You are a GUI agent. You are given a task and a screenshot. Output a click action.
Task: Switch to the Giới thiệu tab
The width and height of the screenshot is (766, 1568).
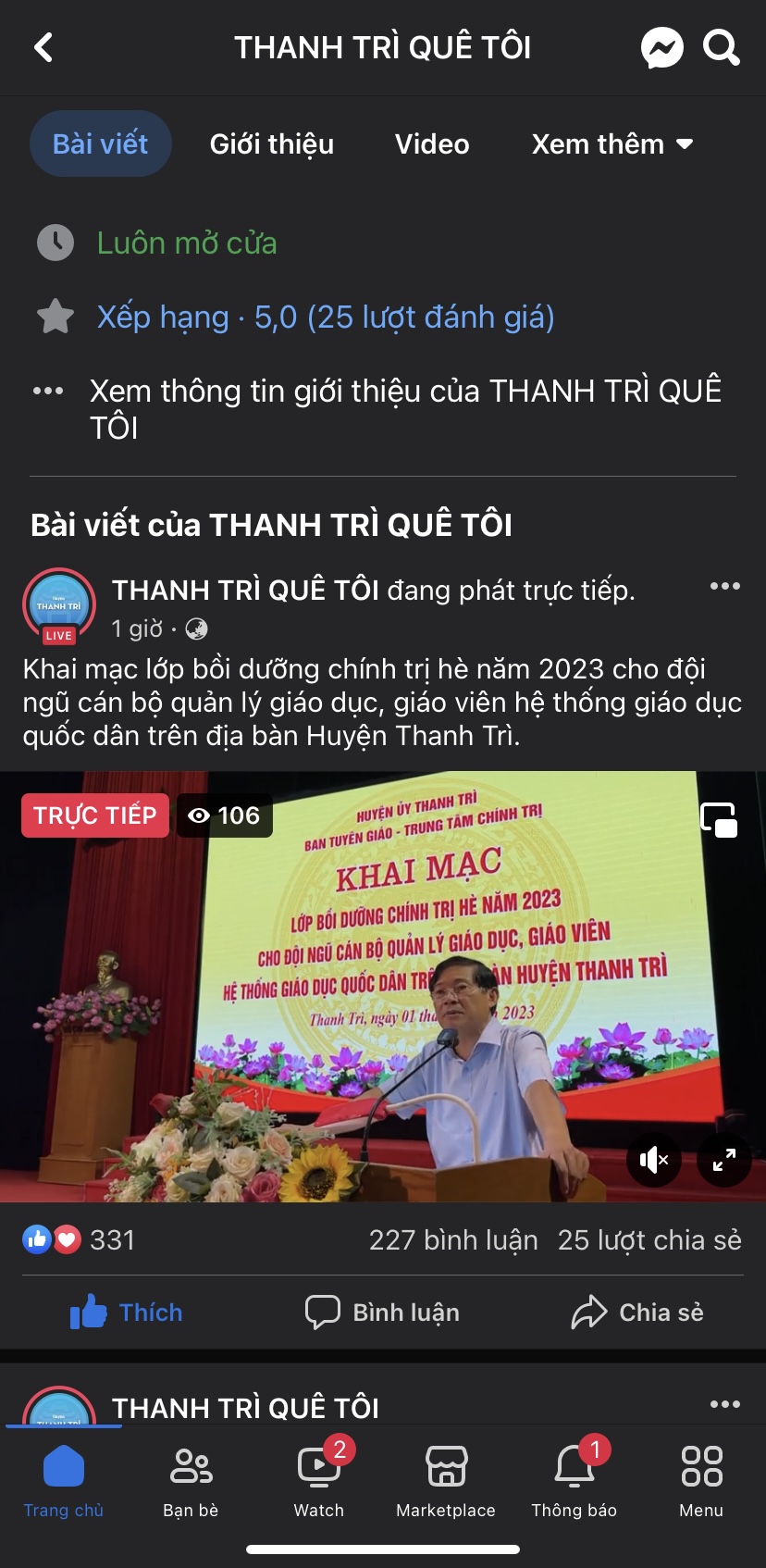point(271,144)
